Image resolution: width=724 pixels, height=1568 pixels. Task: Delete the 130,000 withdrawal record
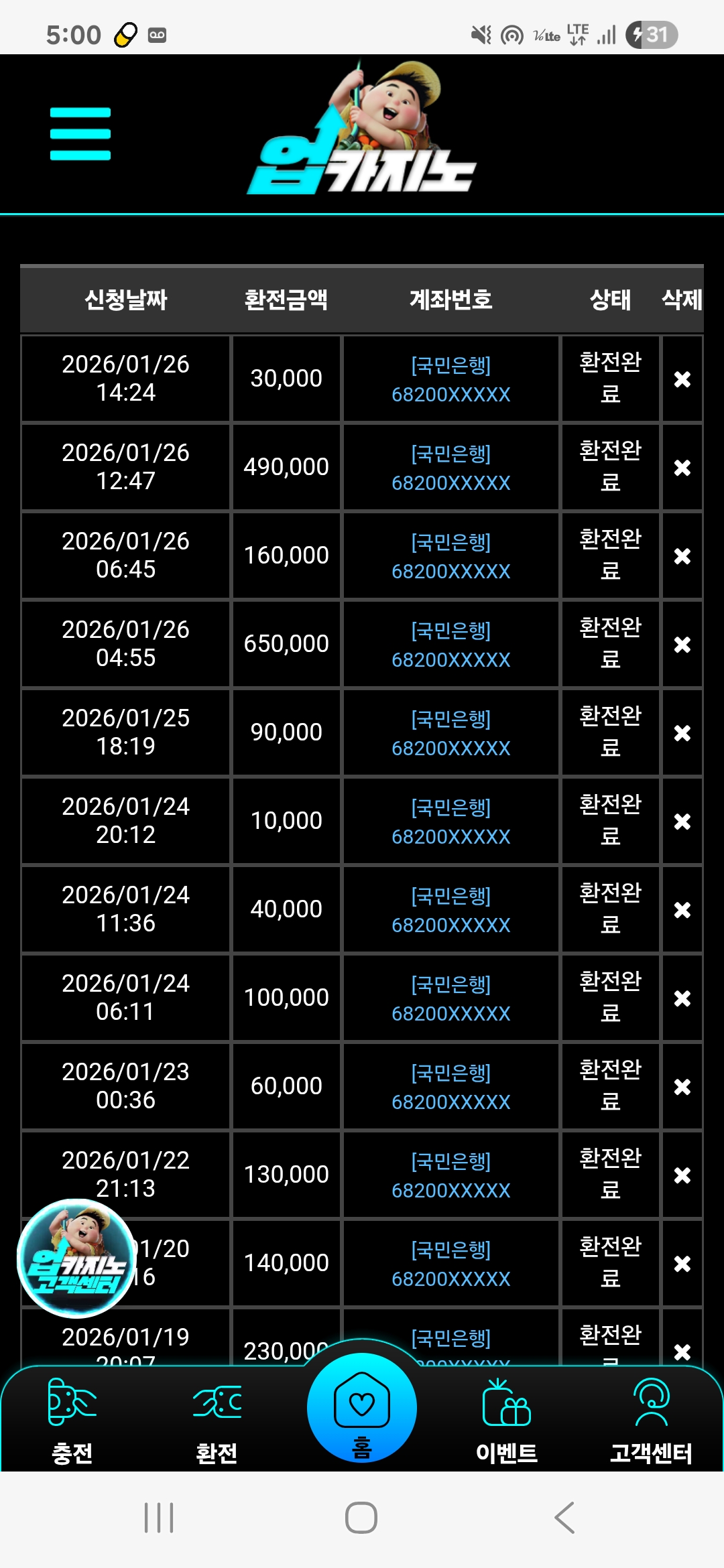click(682, 1175)
